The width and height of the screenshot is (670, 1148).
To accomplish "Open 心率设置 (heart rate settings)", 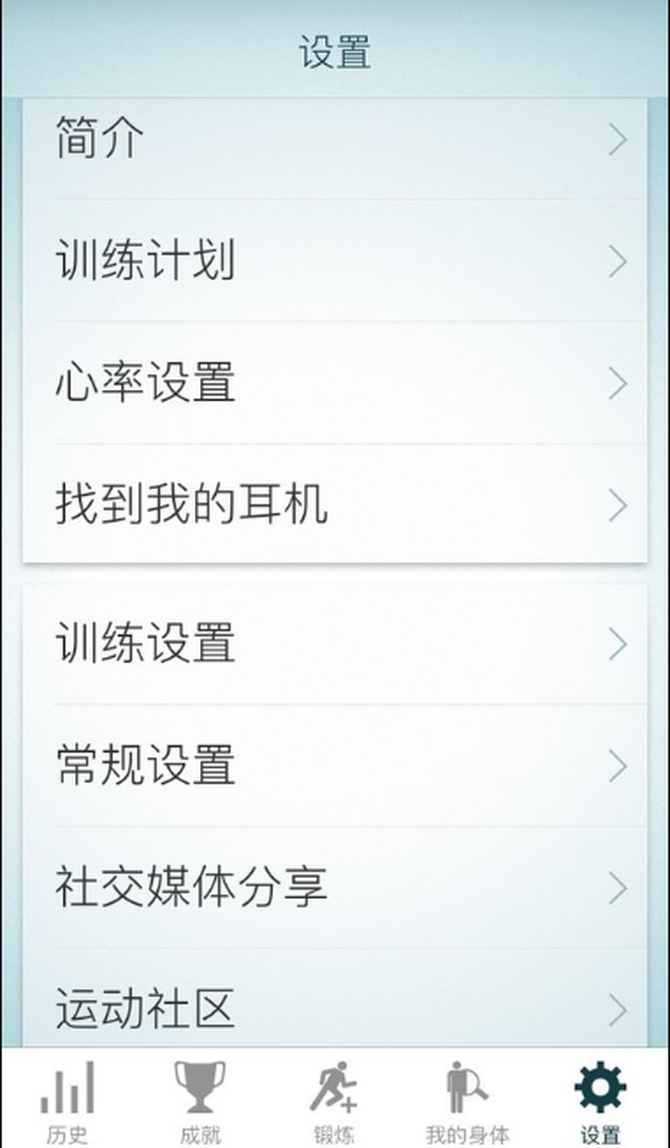I will (x=334, y=383).
